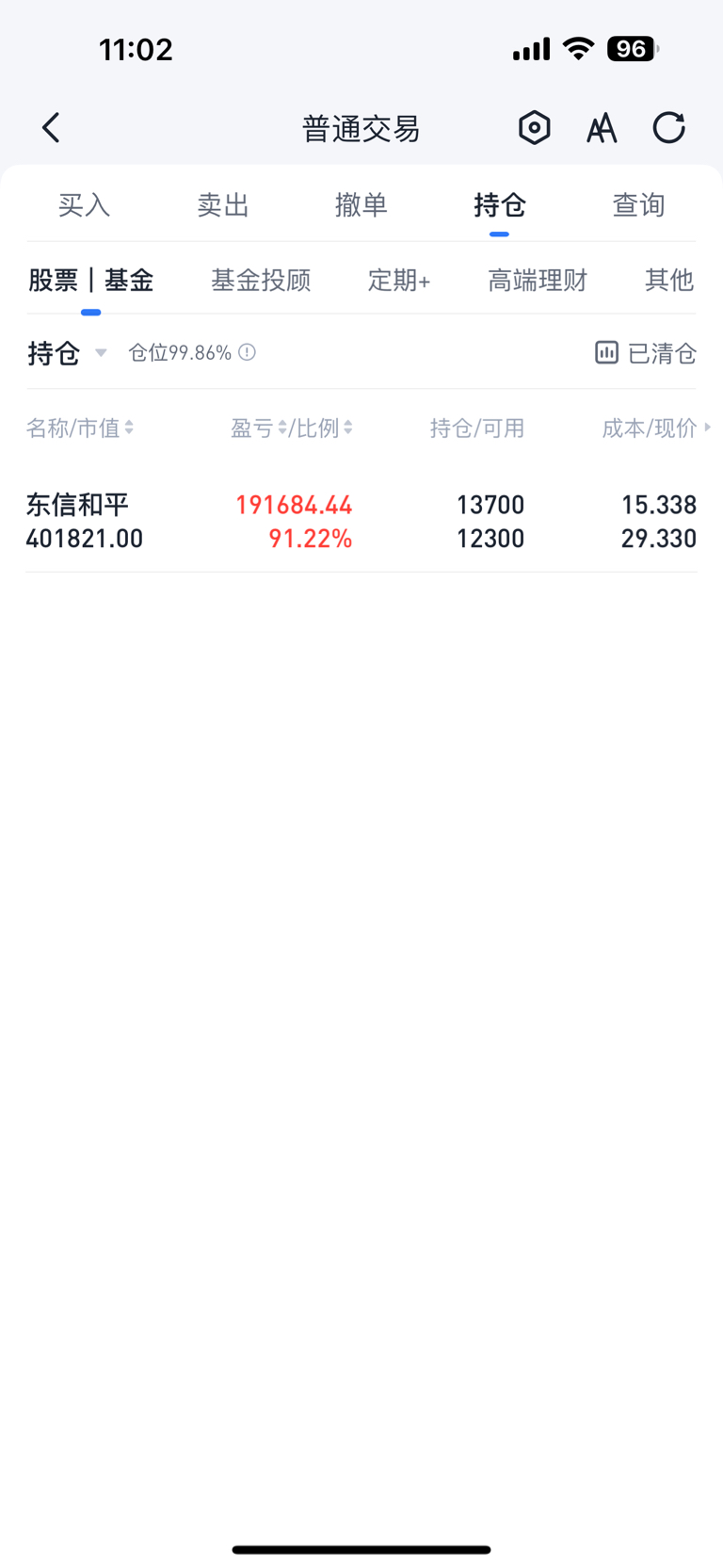Open the 撤单 tab

[361, 205]
